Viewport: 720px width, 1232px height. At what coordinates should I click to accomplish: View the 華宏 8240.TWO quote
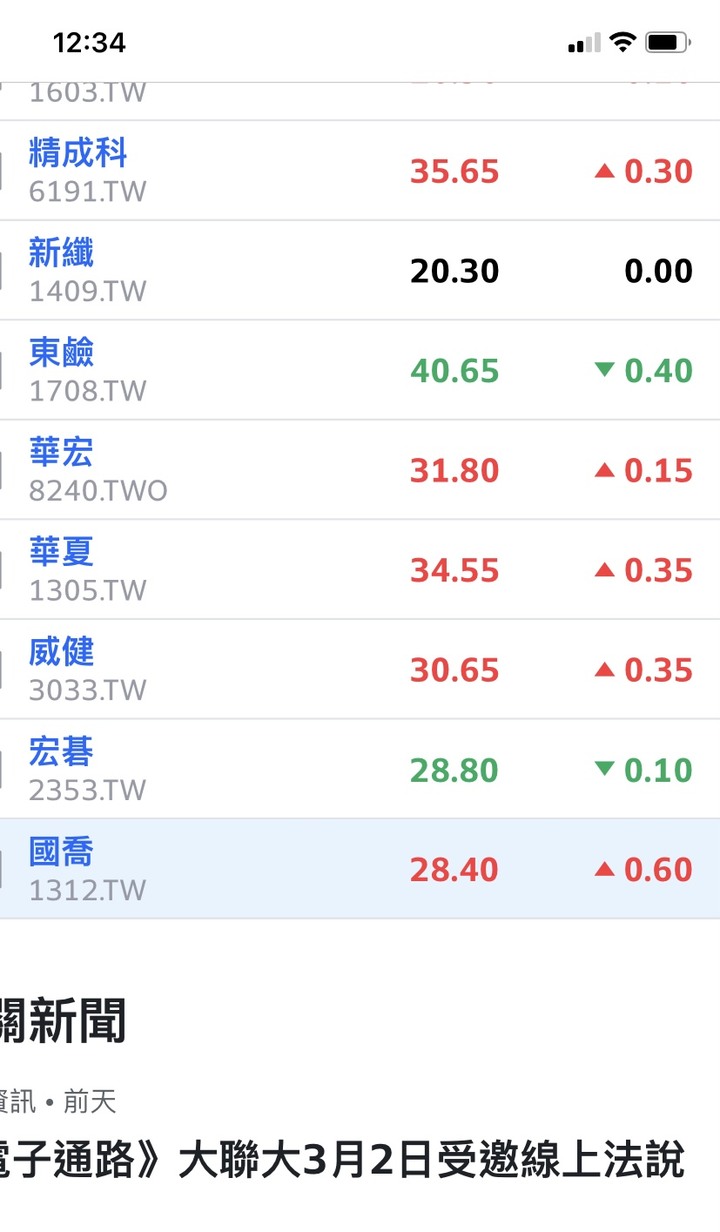(360, 471)
